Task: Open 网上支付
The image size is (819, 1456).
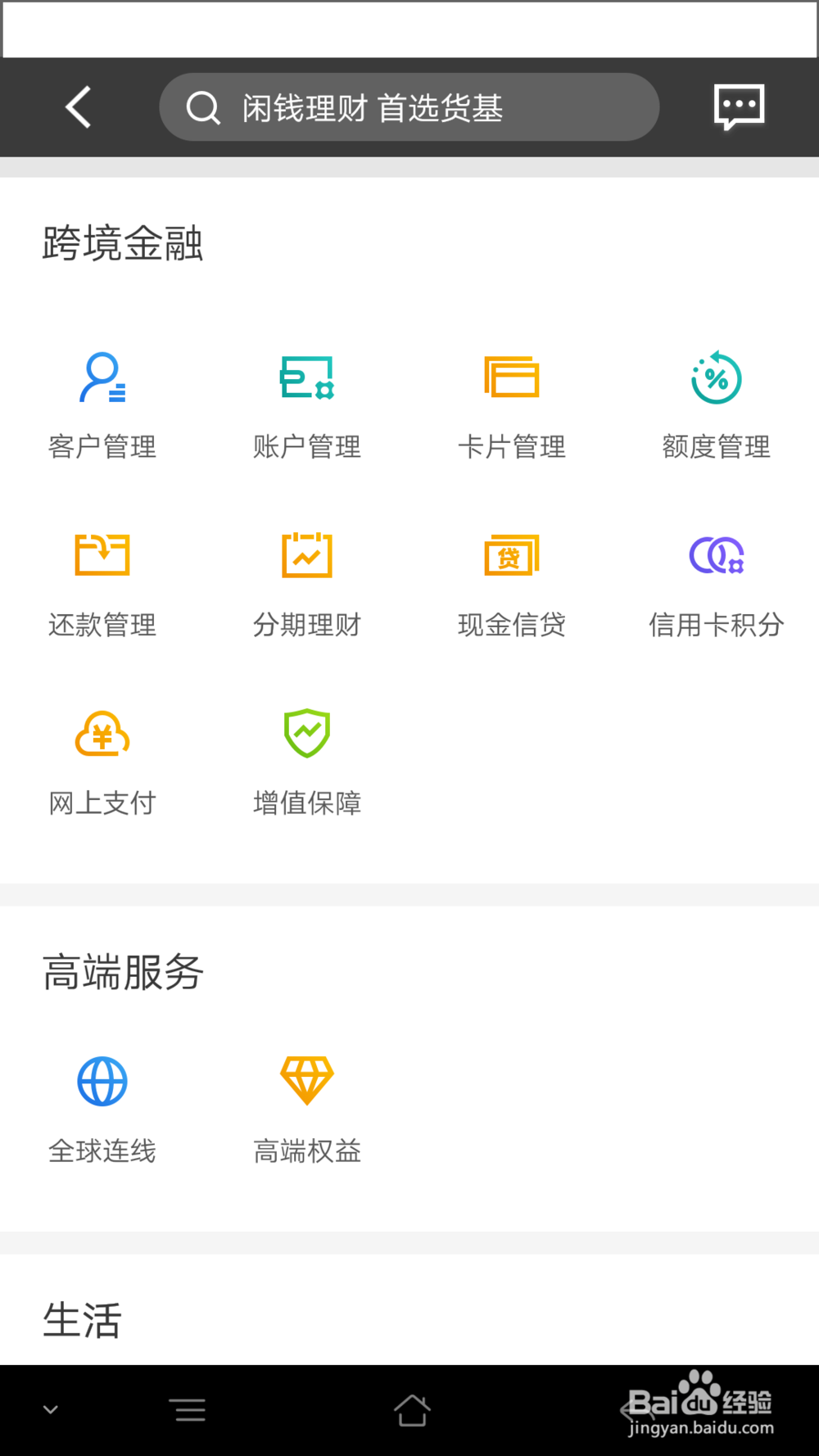Action: 102,762
